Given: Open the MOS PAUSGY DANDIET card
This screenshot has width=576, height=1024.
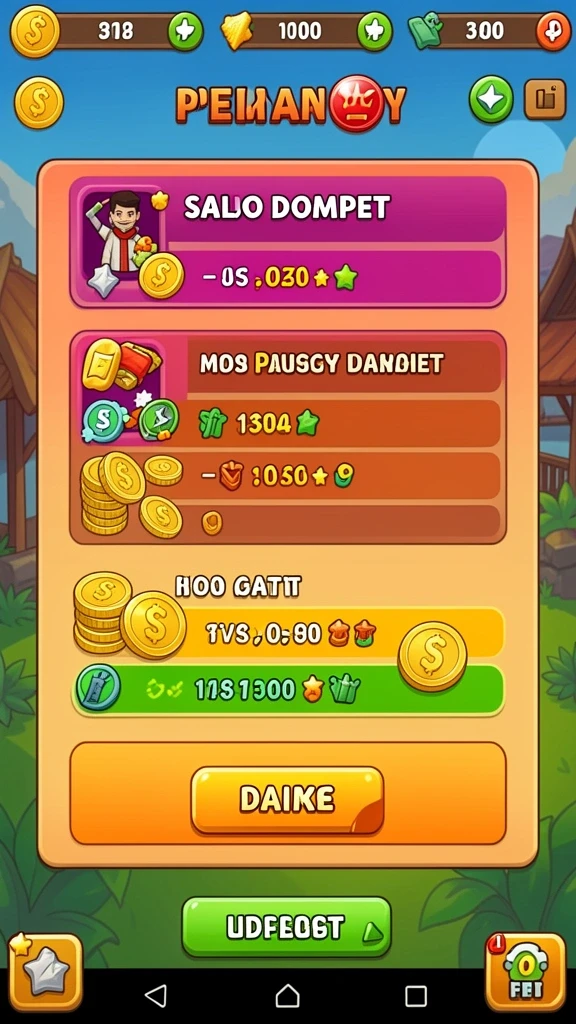Looking at the screenshot, I should coord(288,438).
